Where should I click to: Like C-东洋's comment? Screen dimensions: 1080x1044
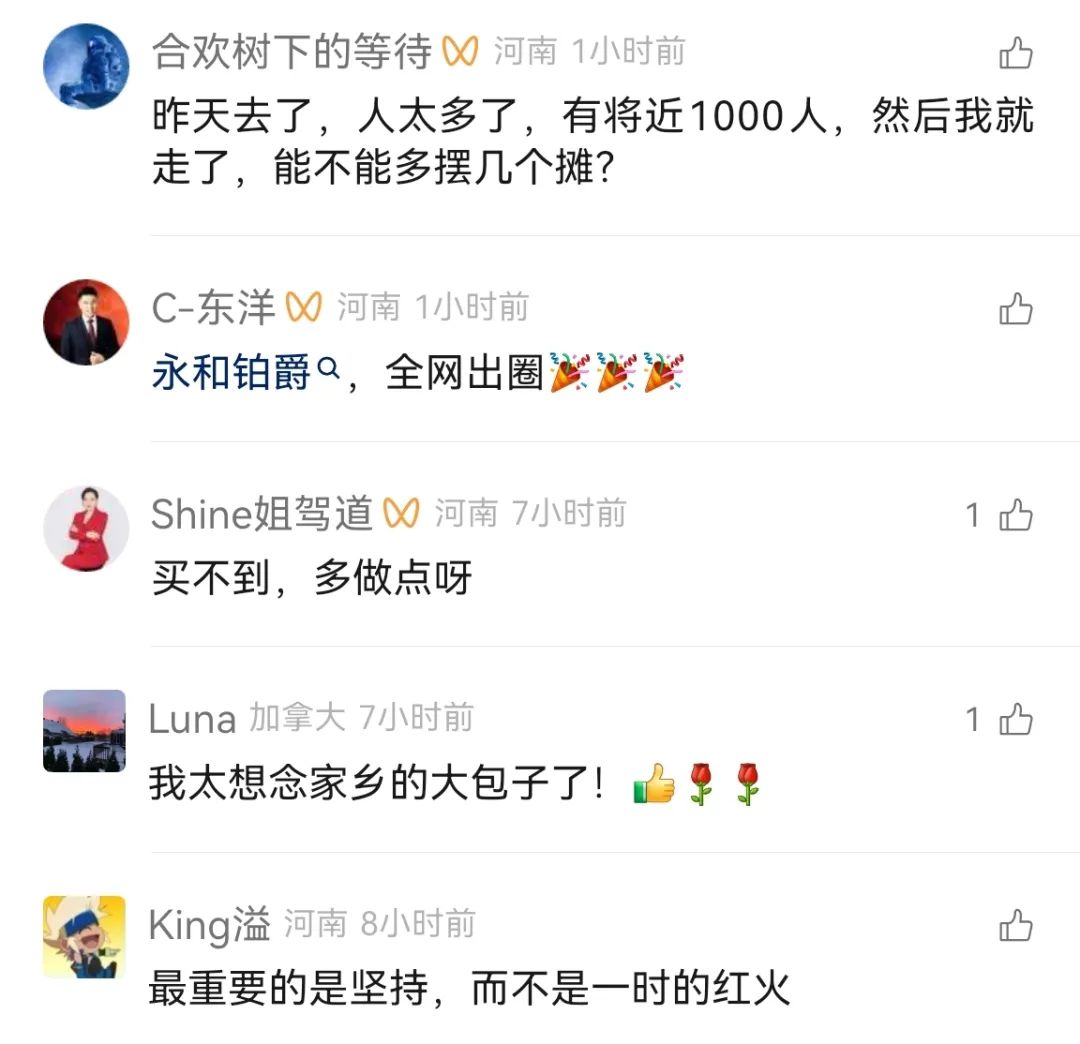(x=1016, y=310)
